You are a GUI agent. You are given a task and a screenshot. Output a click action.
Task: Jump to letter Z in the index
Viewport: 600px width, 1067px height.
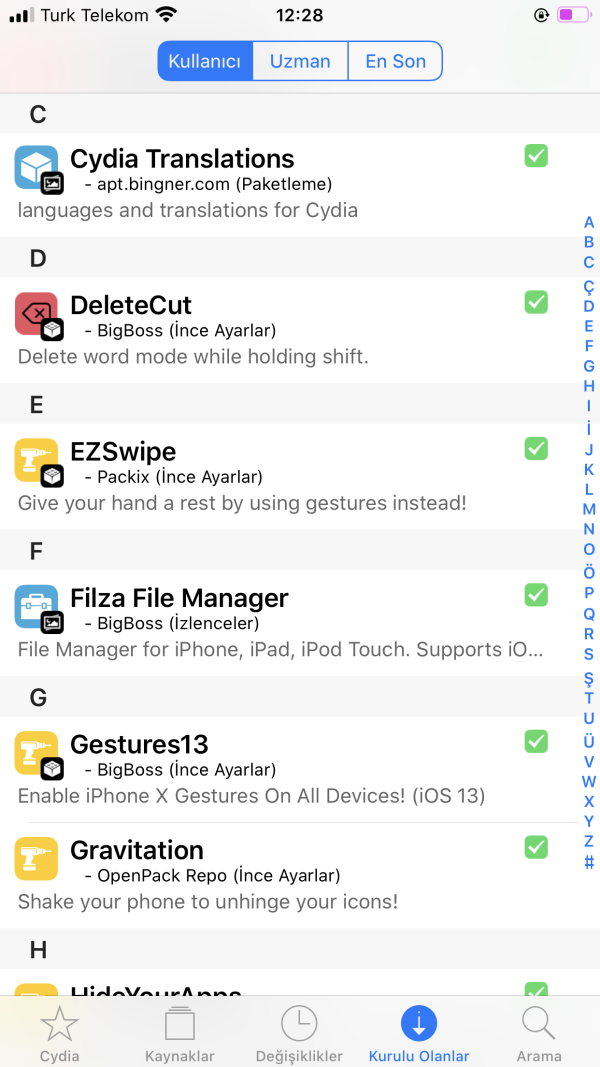589,841
